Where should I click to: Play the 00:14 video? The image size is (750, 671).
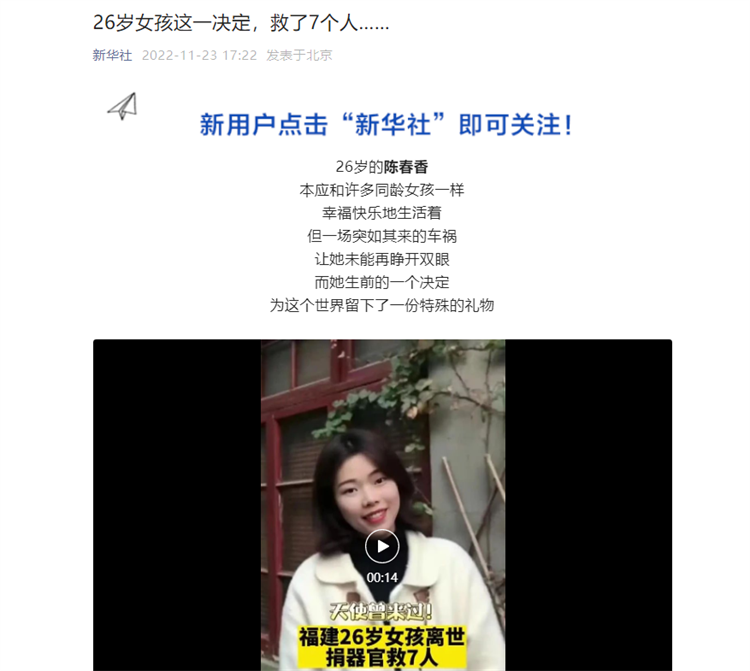(x=382, y=546)
